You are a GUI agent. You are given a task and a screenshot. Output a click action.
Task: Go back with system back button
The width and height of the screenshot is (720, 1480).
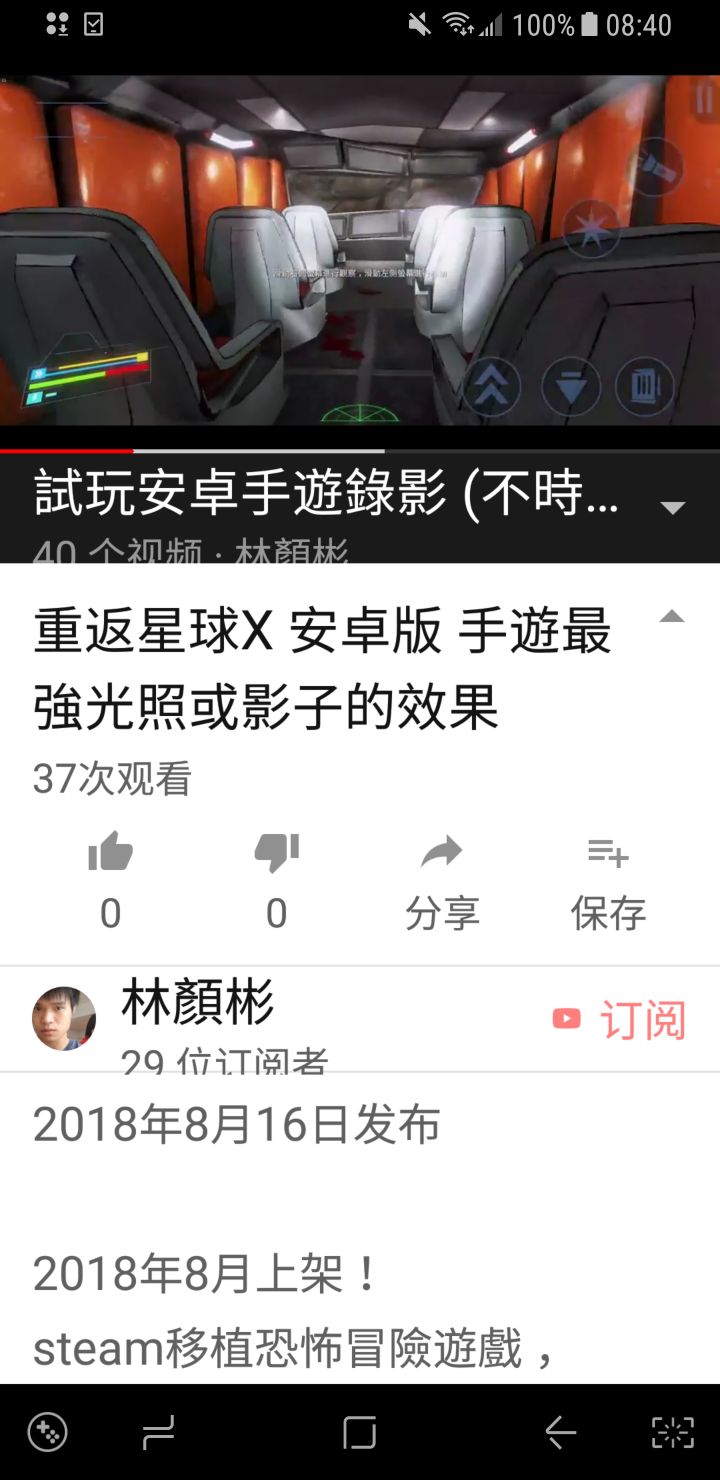(x=560, y=1433)
